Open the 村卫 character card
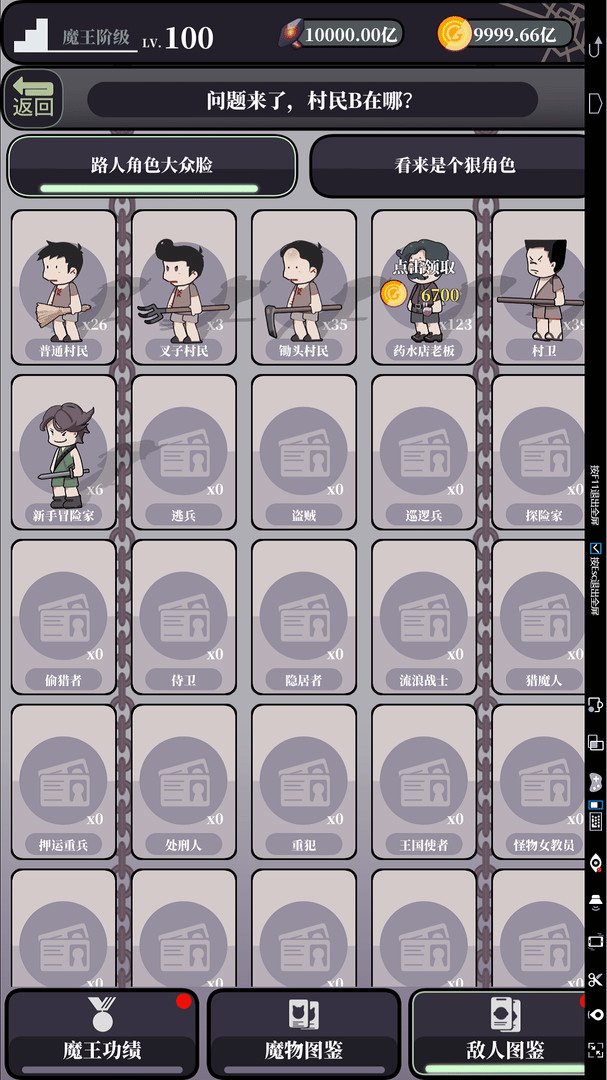The height and width of the screenshot is (1080, 607). [x=540, y=286]
